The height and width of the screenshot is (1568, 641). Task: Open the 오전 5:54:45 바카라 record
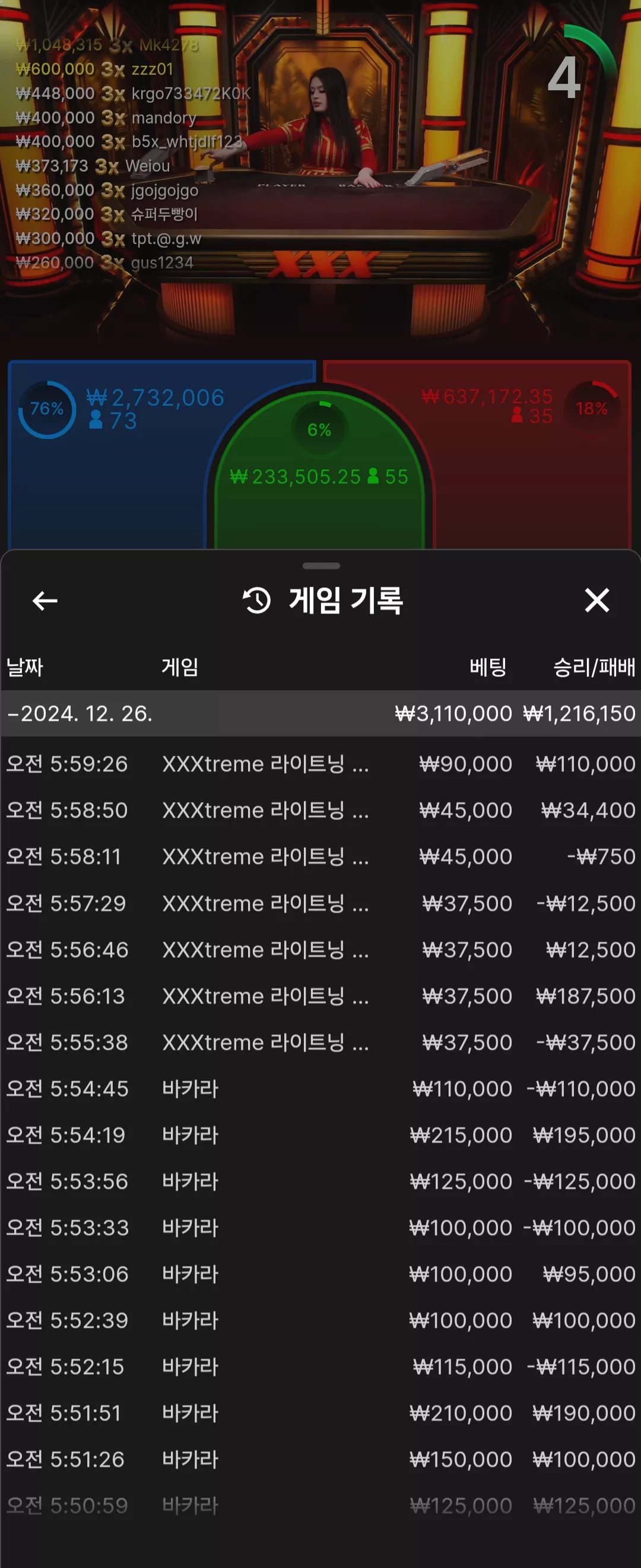(320, 1088)
